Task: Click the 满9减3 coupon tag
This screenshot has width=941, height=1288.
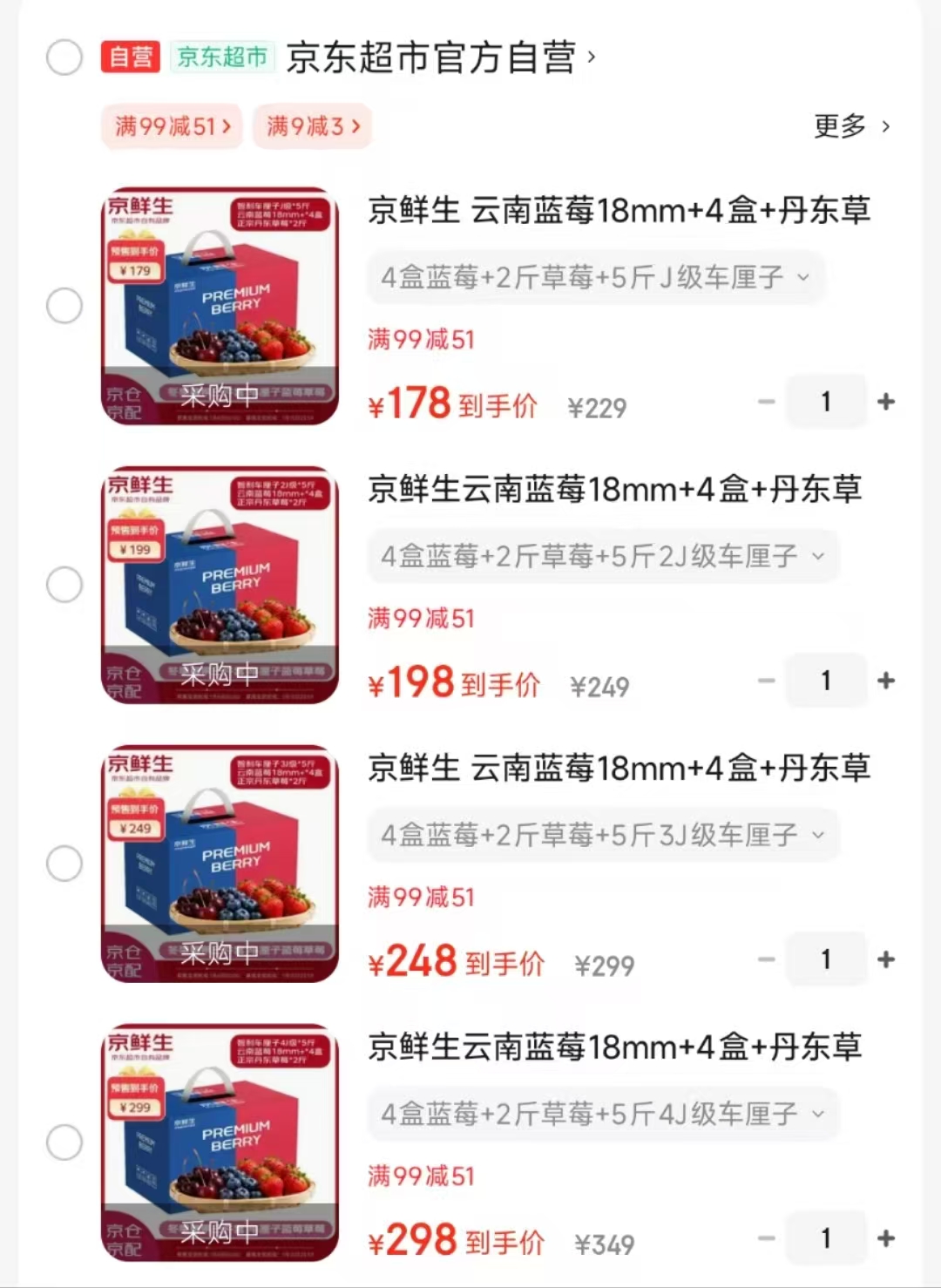Action: pyautogui.click(x=311, y=126)
